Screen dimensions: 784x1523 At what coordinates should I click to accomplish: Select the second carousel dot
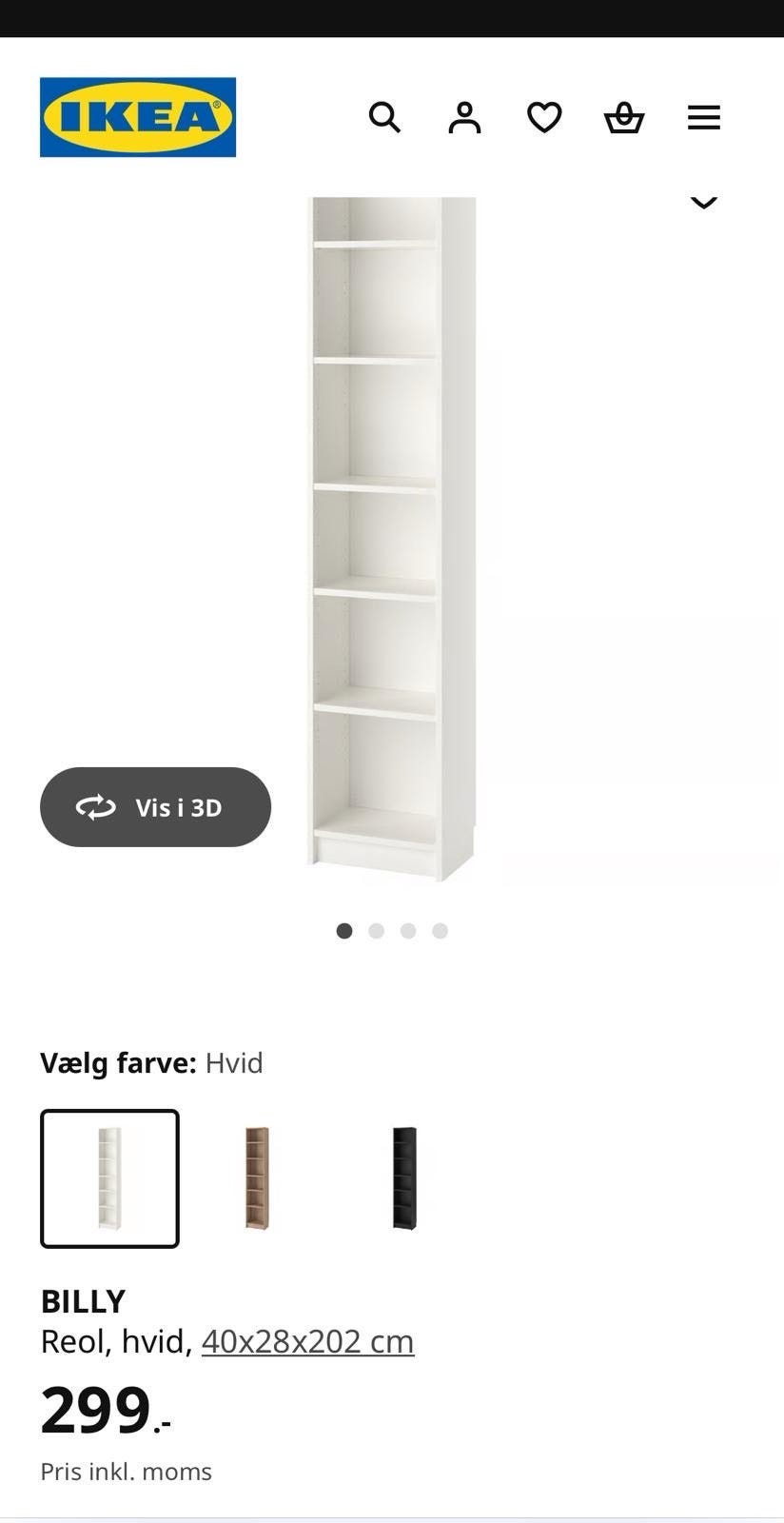[376, 931]
